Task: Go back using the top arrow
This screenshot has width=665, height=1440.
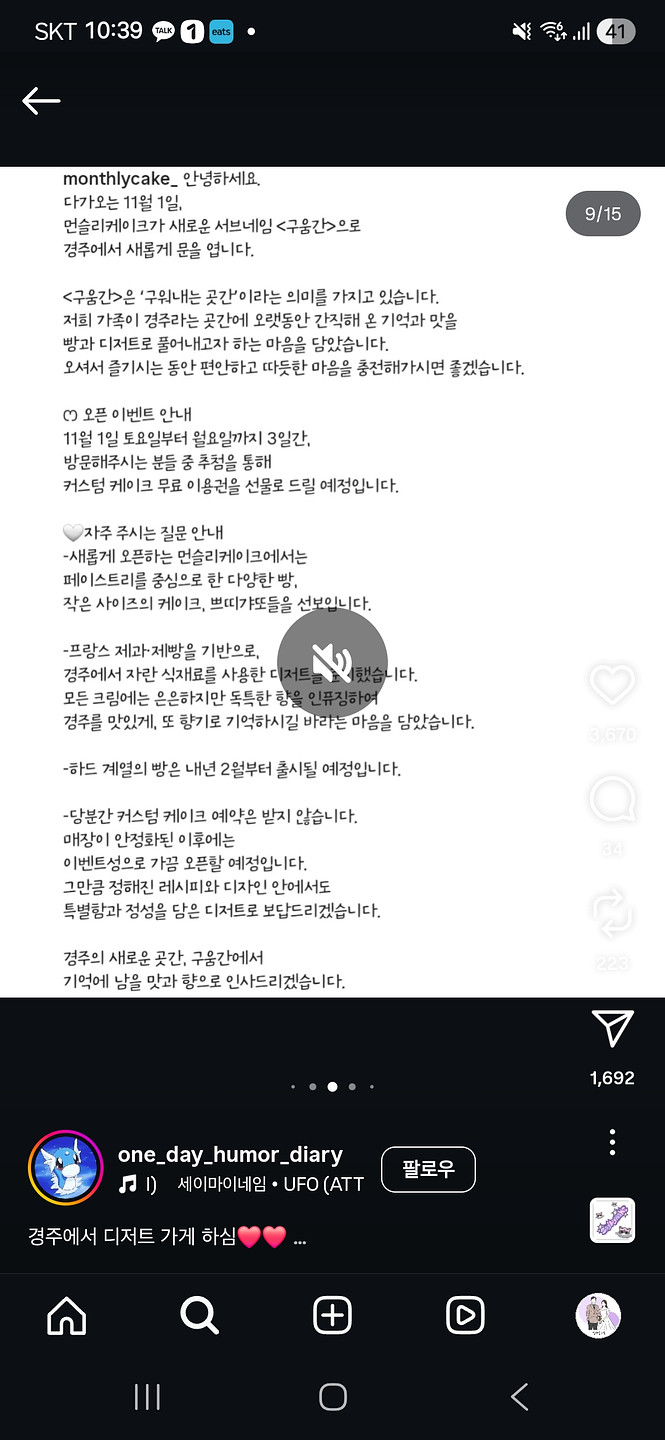Action: (41, 100)
